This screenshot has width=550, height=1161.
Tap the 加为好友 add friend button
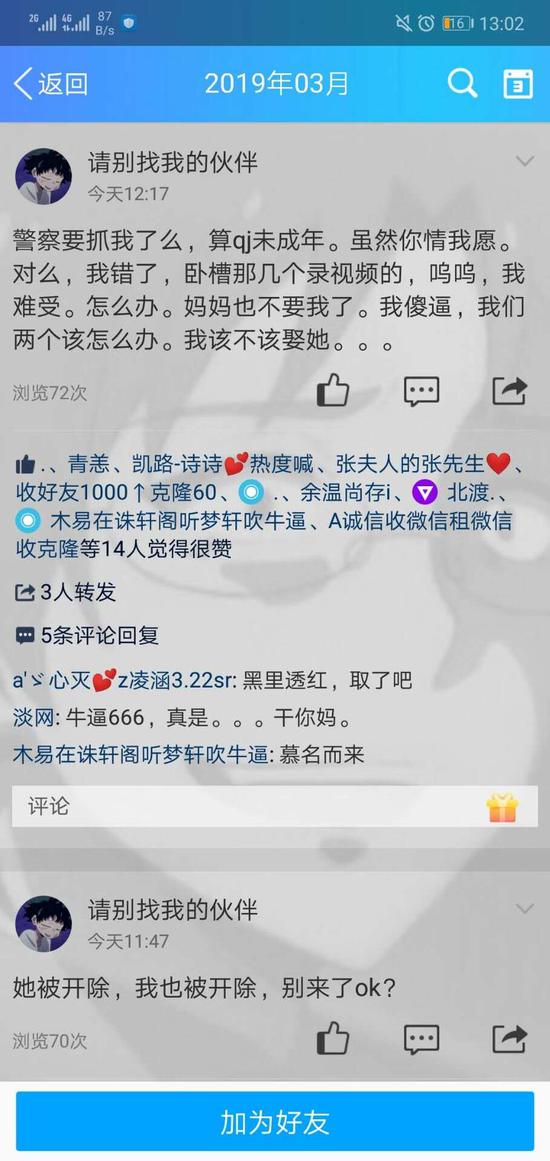point(275,1122)
